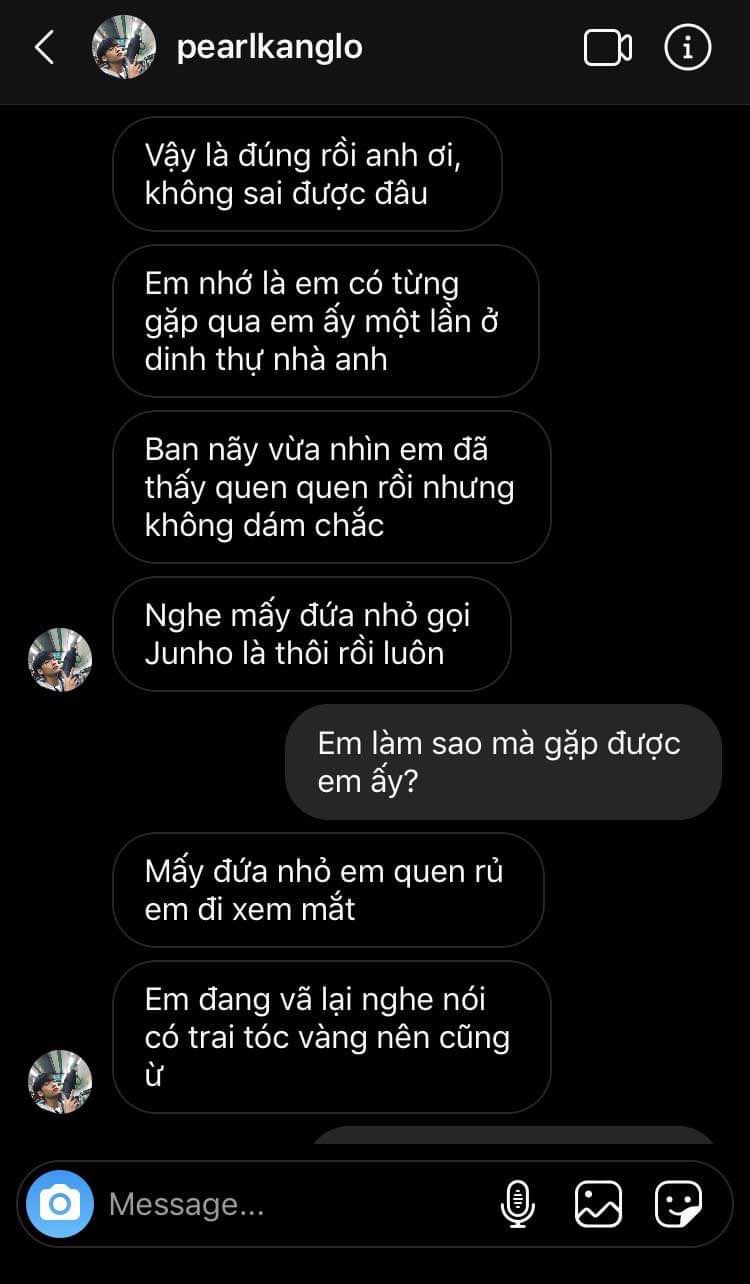Viewport: 750px width, 1284px height.
Task: Open conversation details info icon
Action: [x=687, y=47]
